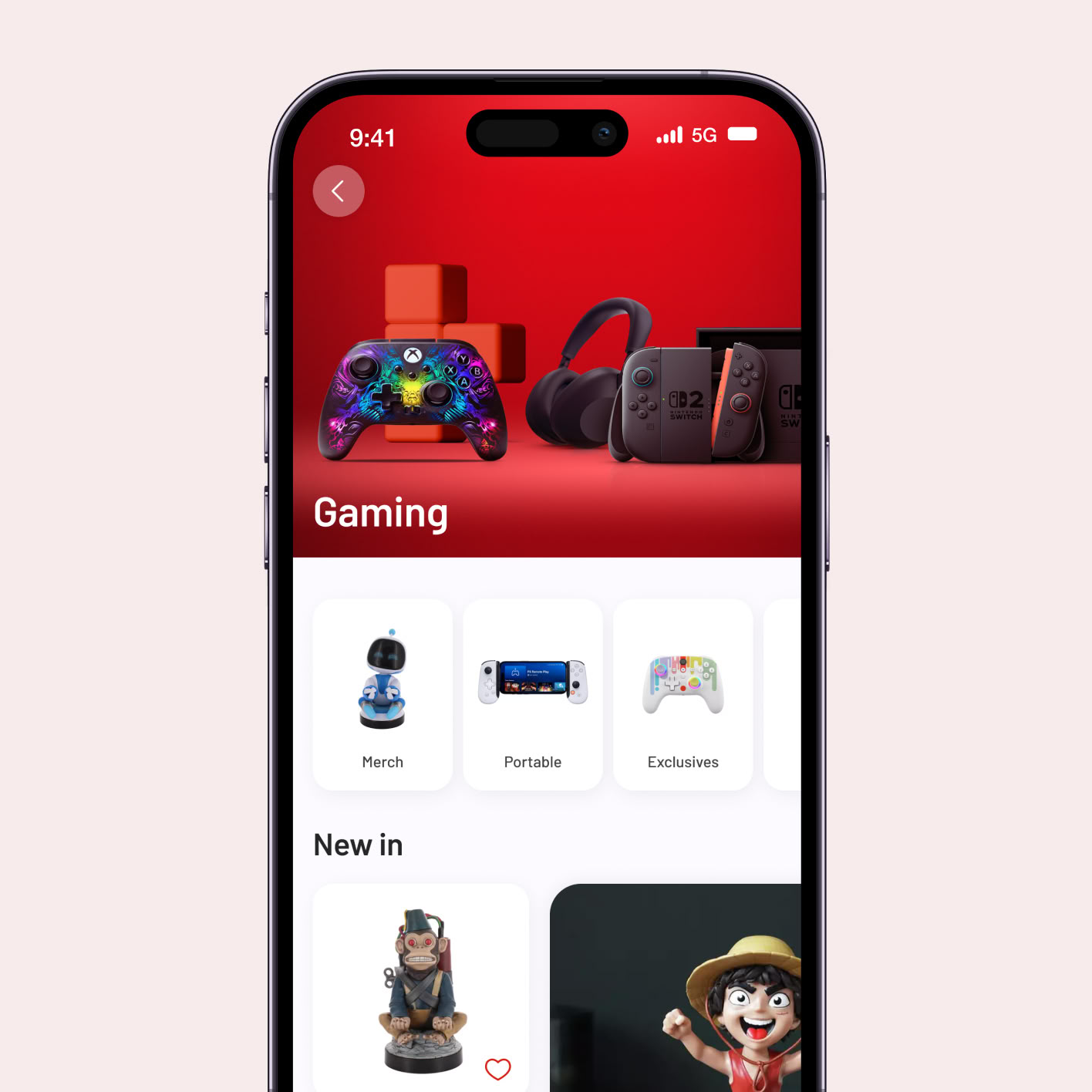The image size is (1092, 1092).
Task: Open the monkey figure product card
Action: click(x=420, y=979)
